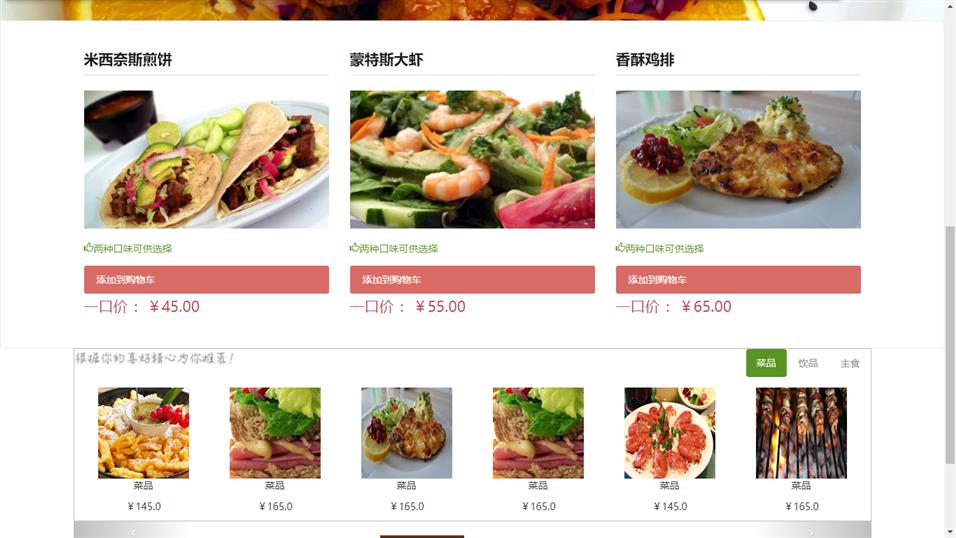Open the recommended grilled skewers at ¥165.0

pyautogui.click(x=801, y=433)
